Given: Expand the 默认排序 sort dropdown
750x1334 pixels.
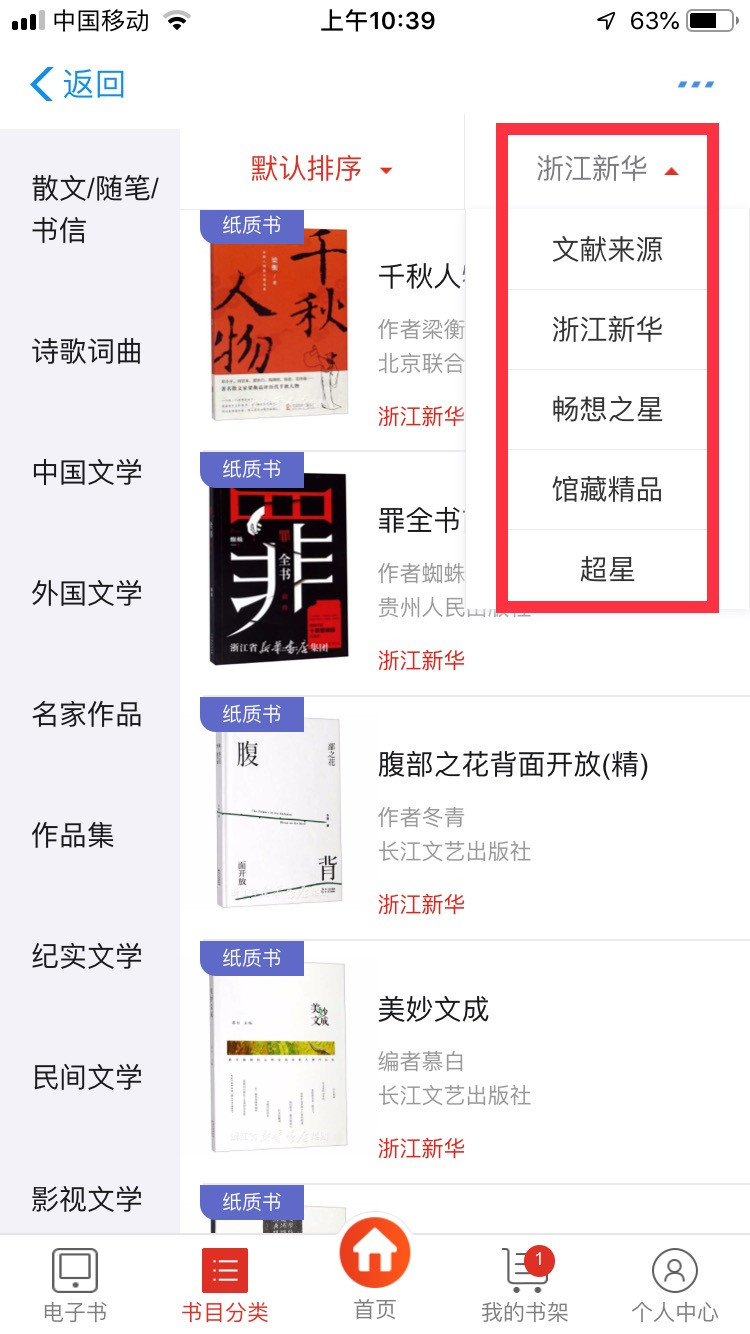Looking at the screenshot, I should [x=321, y=169].
